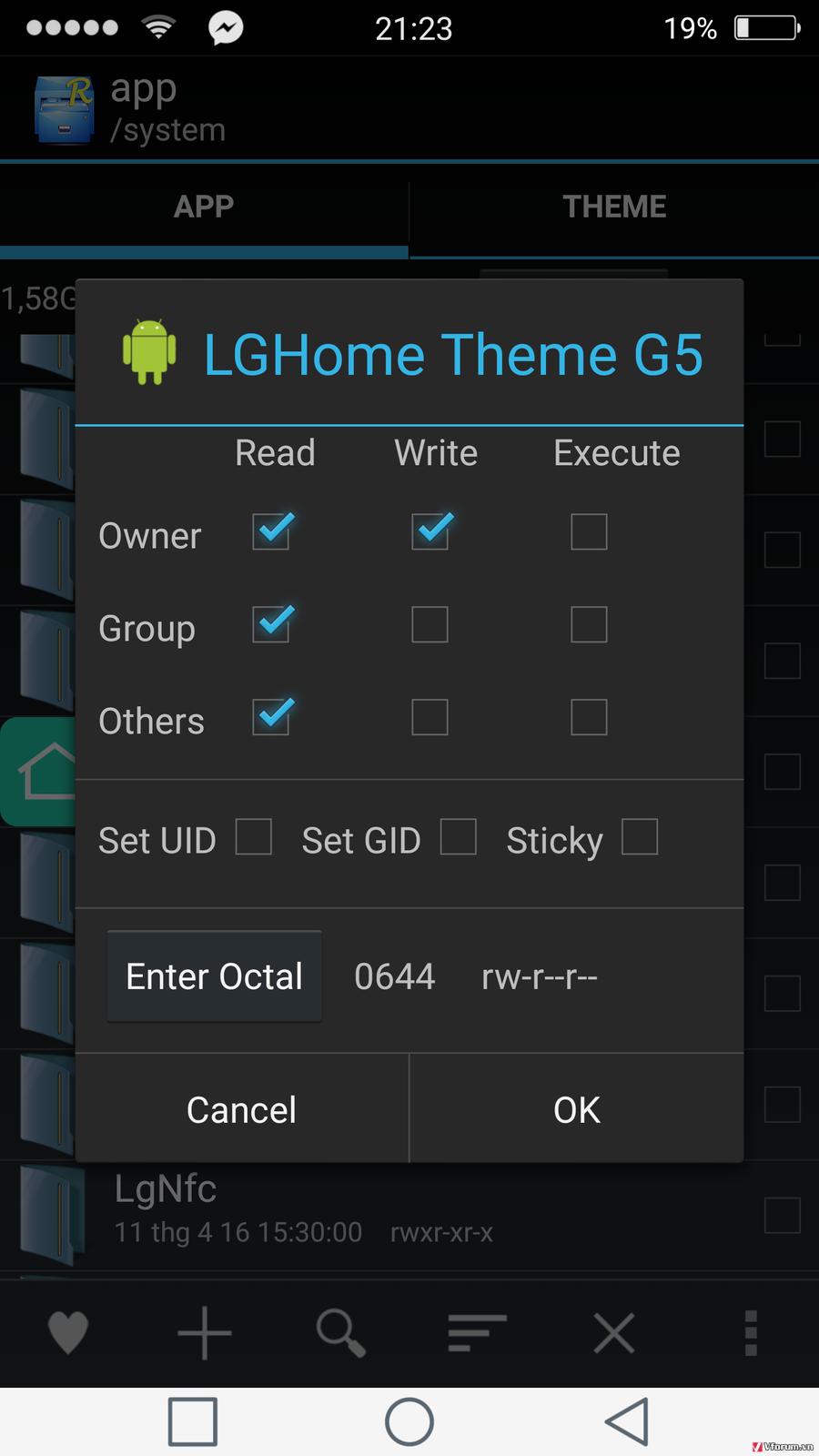The height and width of the screenshot is (1456, 819).
Task: Uncheck Owner Read permission
Action: point(271,531)
